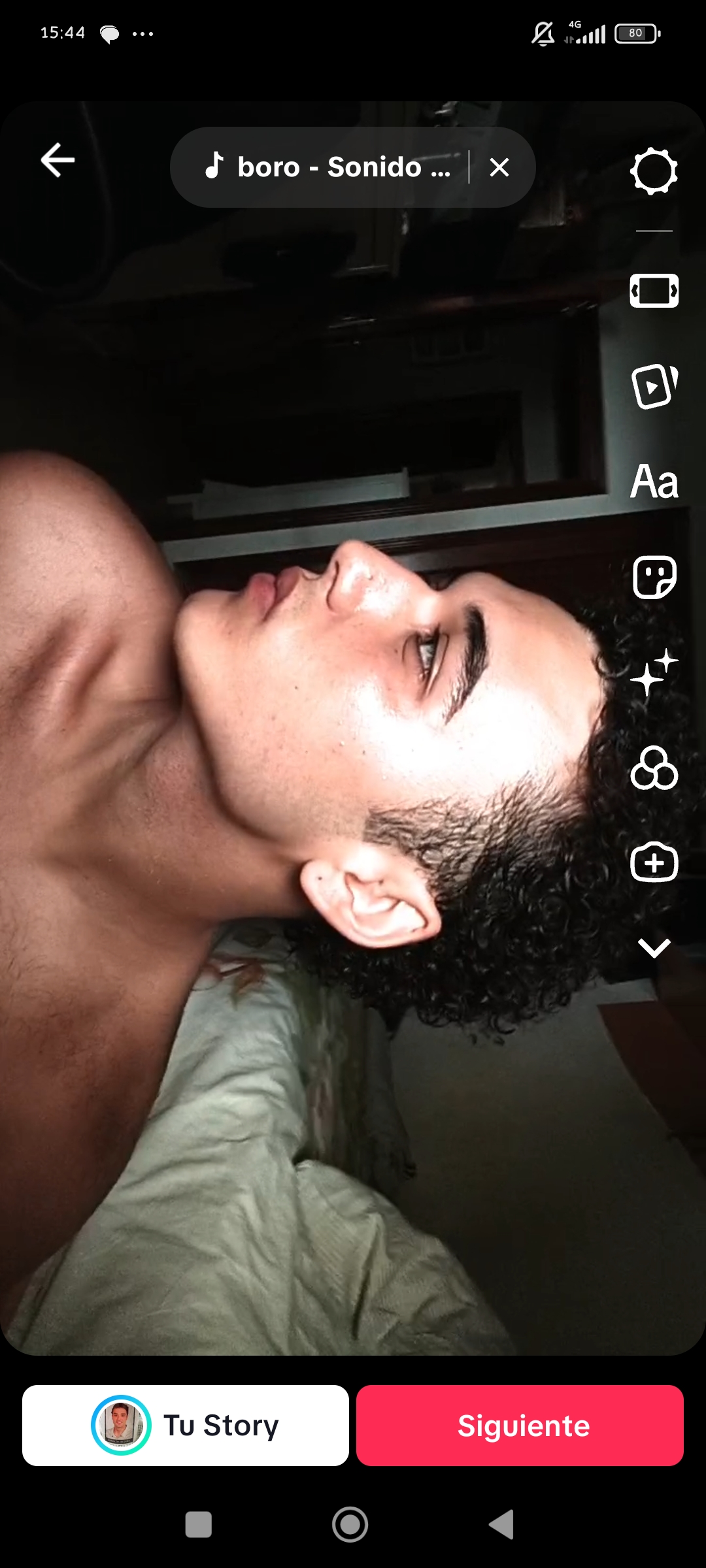Open the sparkle effects tool
Screen dimensions: 706x1568
tap(654, 673)
